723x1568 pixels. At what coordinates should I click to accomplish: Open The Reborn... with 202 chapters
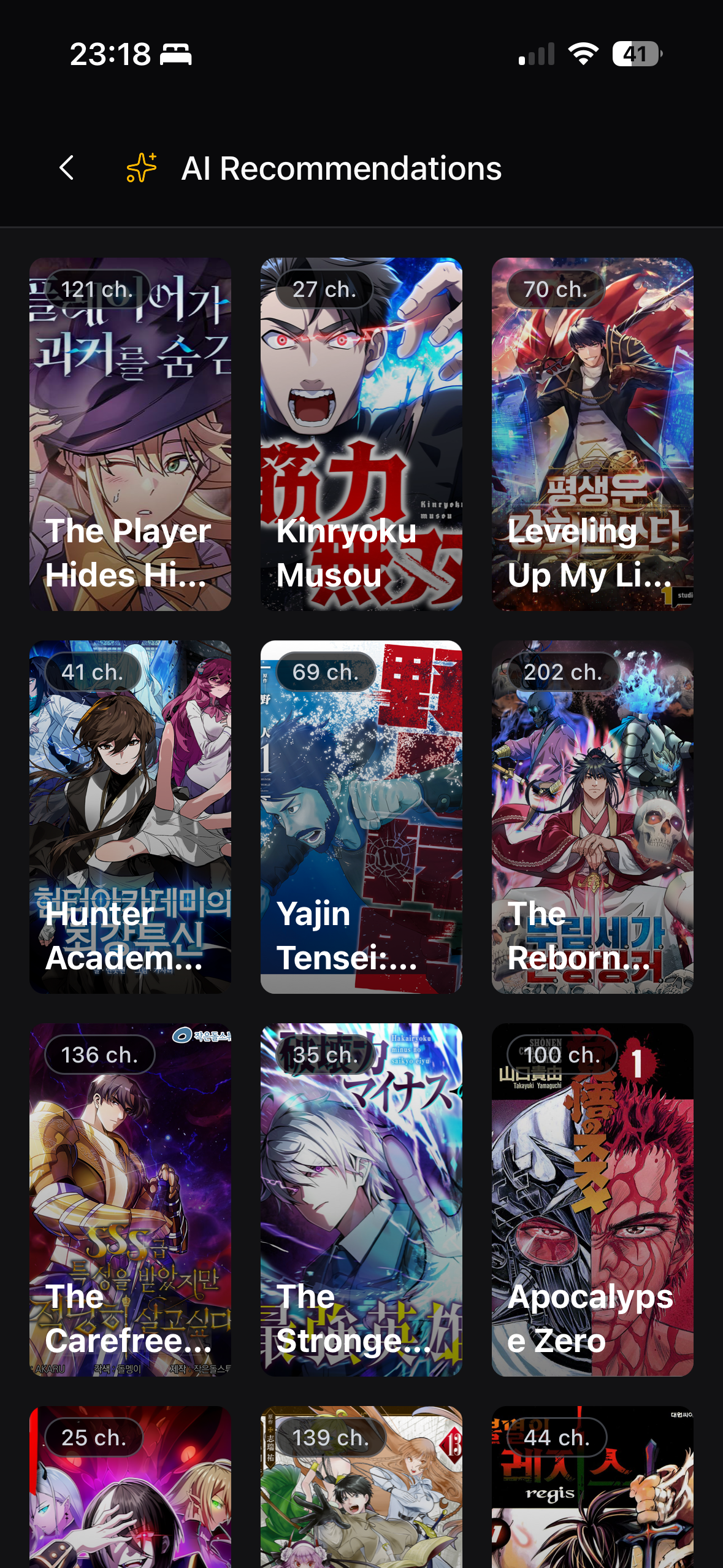point(592,817)
